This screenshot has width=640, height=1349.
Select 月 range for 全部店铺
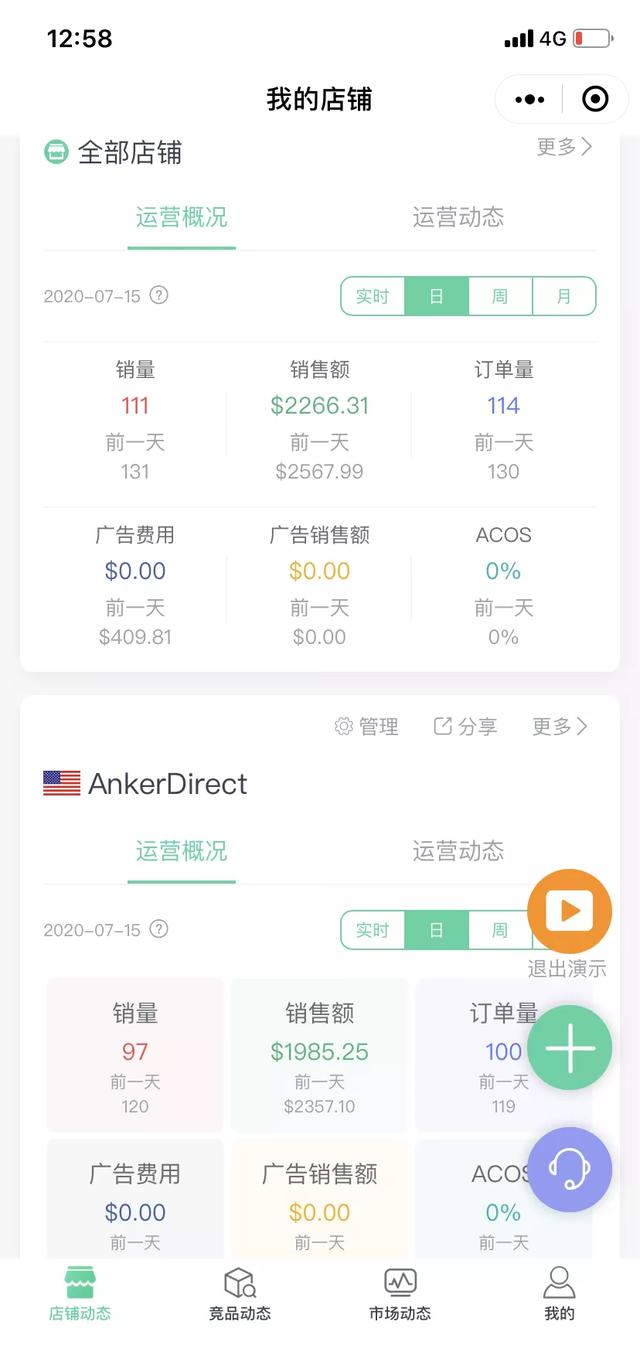click(564, 296)
